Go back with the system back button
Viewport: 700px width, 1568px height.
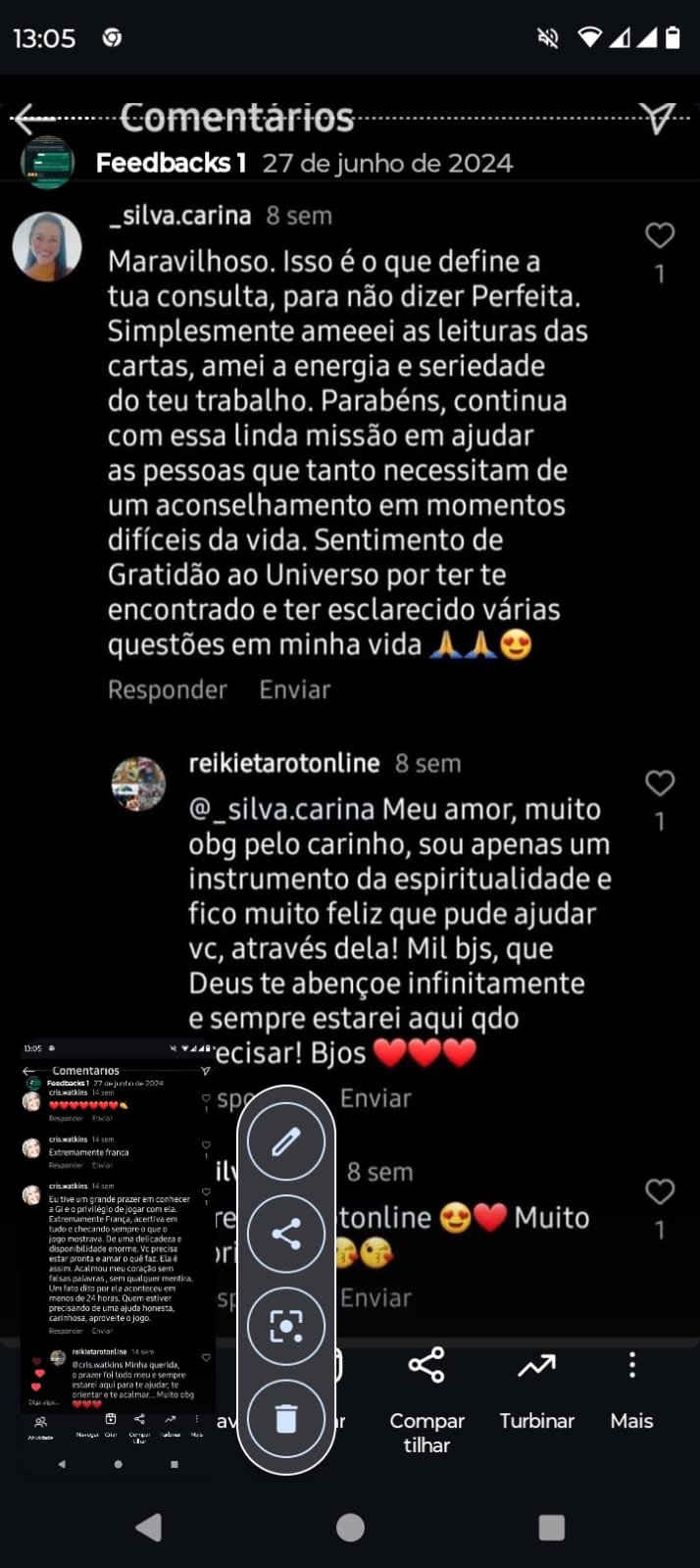pos(149,1527)
